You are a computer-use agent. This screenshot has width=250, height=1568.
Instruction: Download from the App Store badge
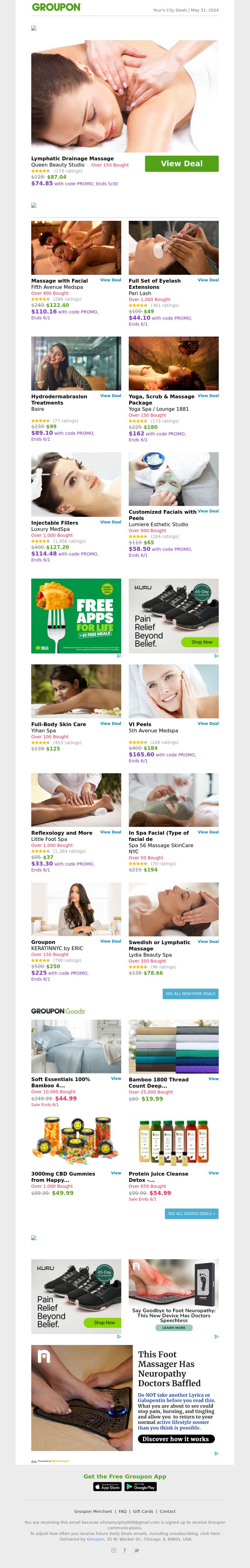point(107,1486)
